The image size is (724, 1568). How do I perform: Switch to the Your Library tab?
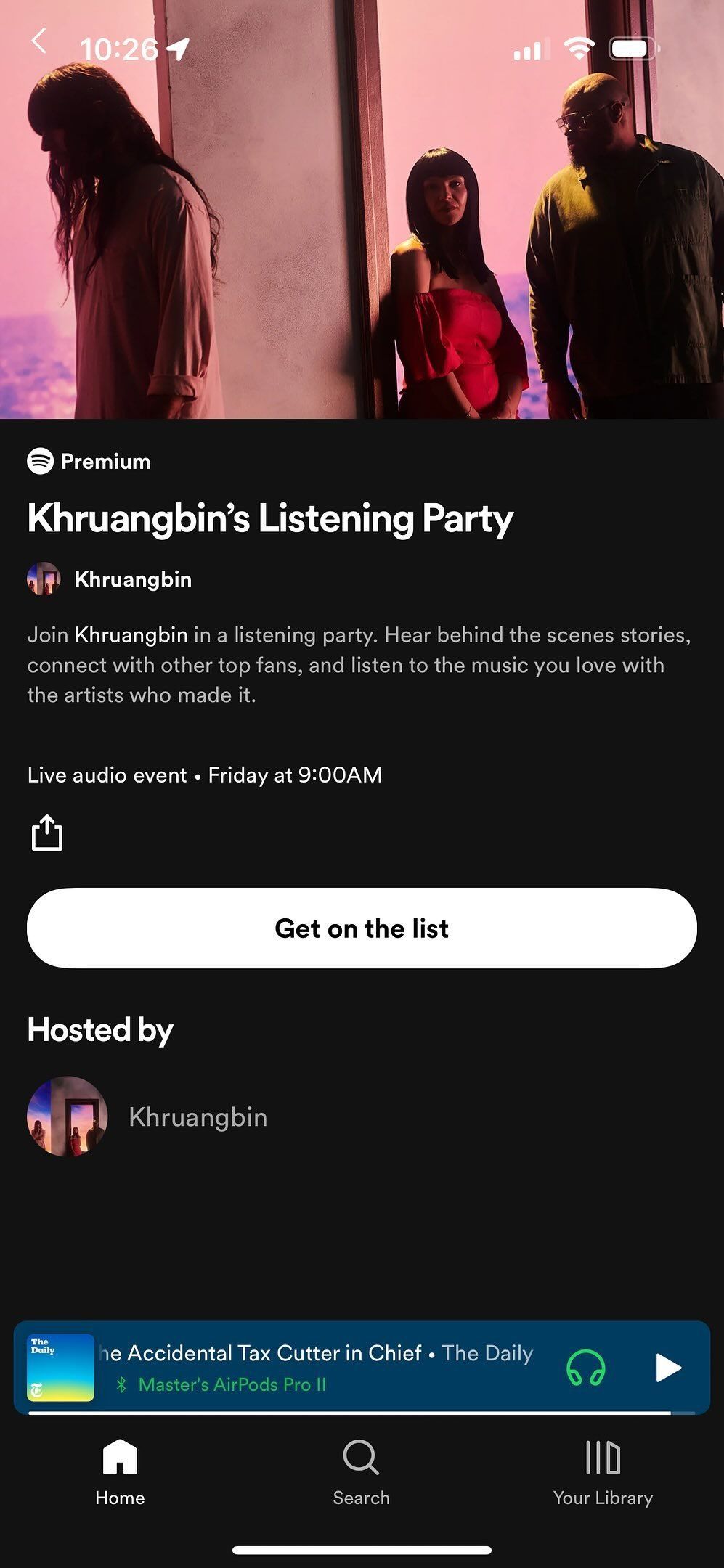pos(603,1471)
